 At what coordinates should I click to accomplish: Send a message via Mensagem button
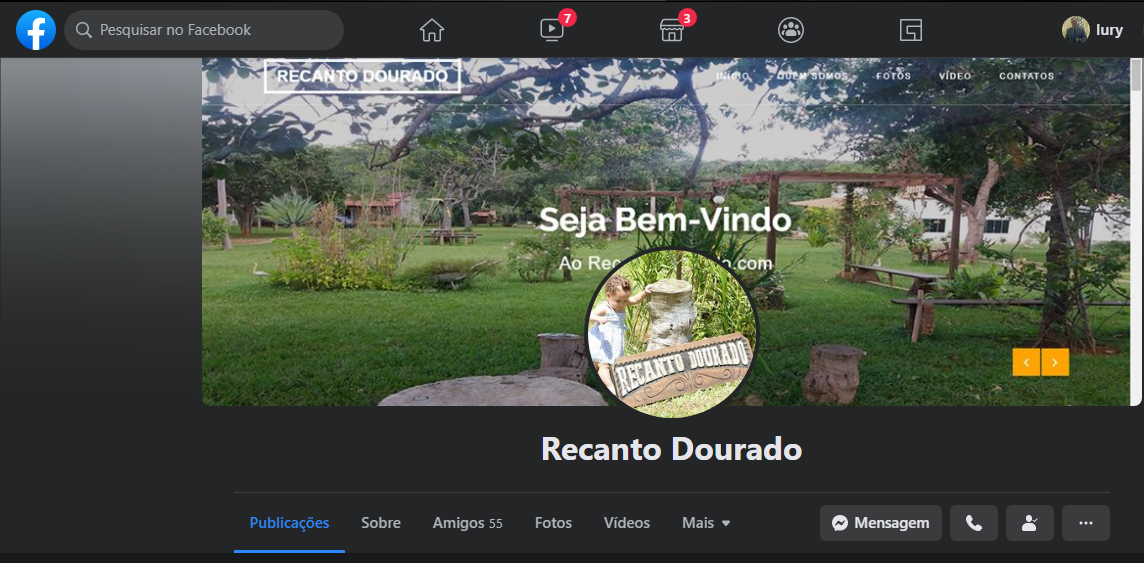coord(880,523)
